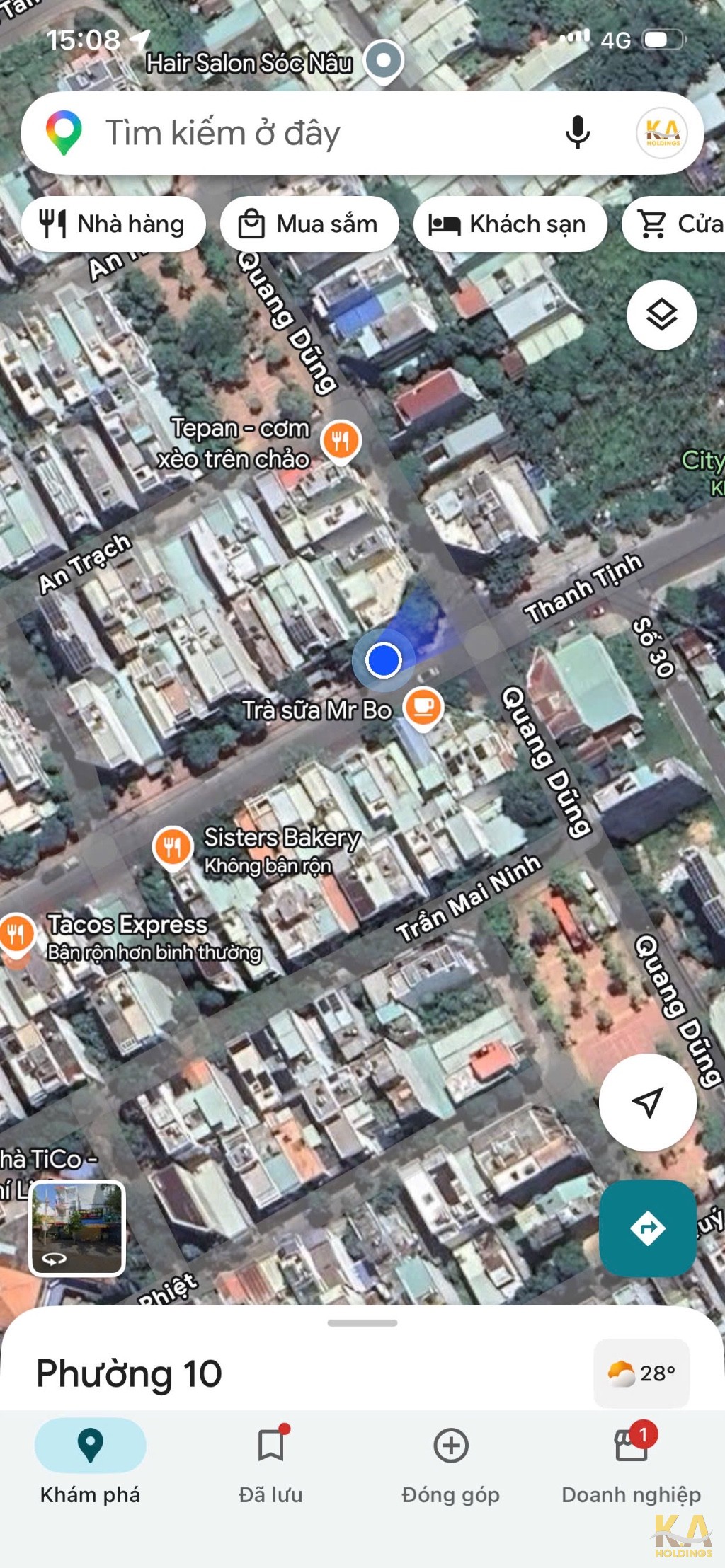Open directions floating button

click(647, 1228)
